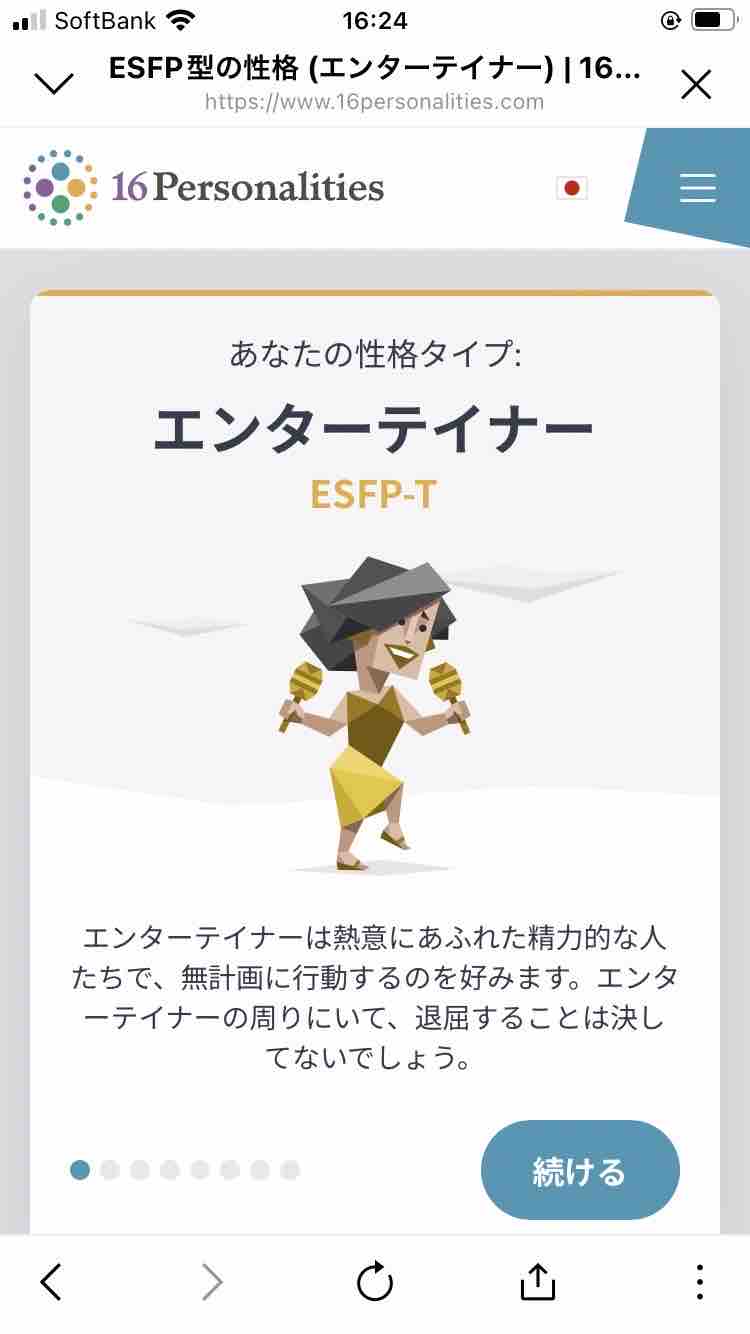Screen dimensions: 750x1334
Task: Open the 16personalities.com URL link
Action: coord(375,101)
